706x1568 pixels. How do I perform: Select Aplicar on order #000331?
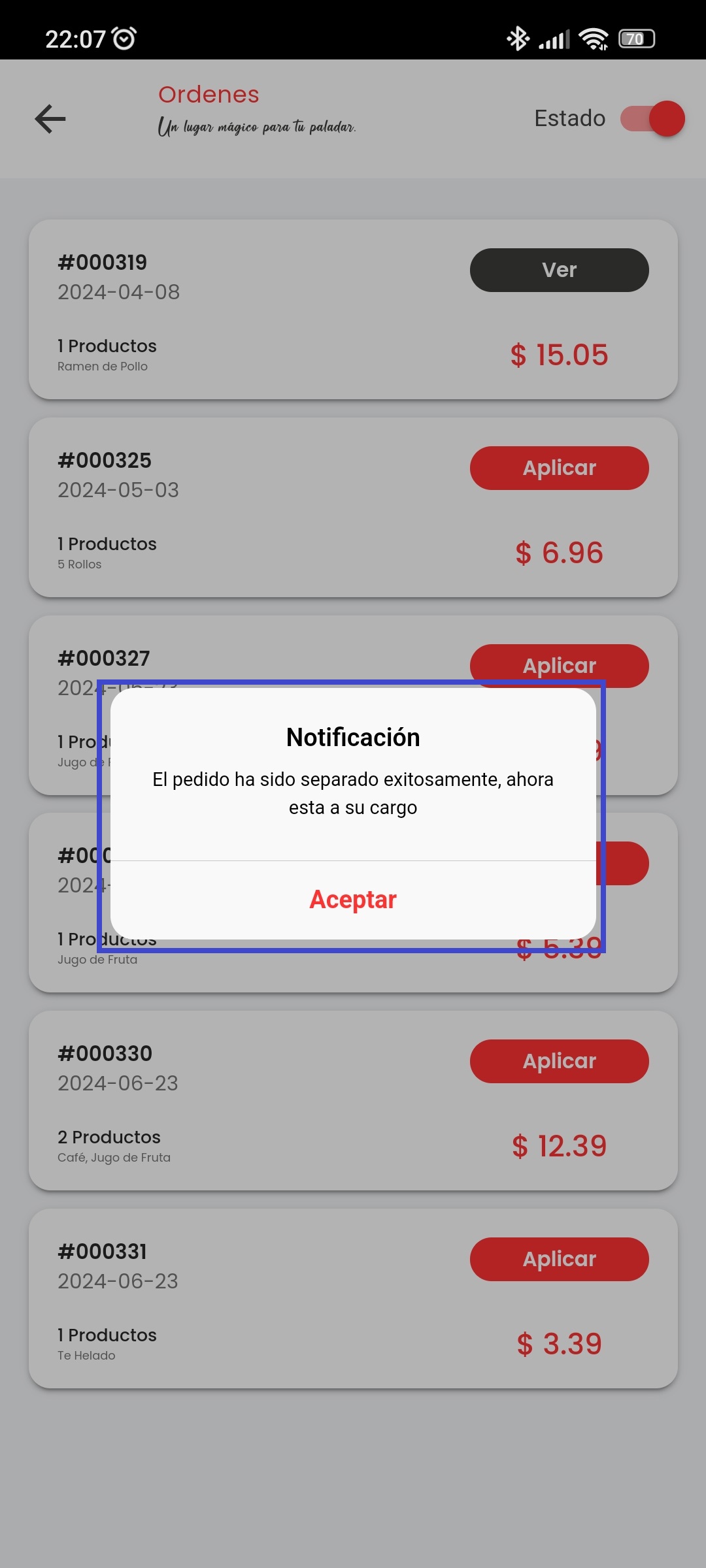[x=559, y=1259]
